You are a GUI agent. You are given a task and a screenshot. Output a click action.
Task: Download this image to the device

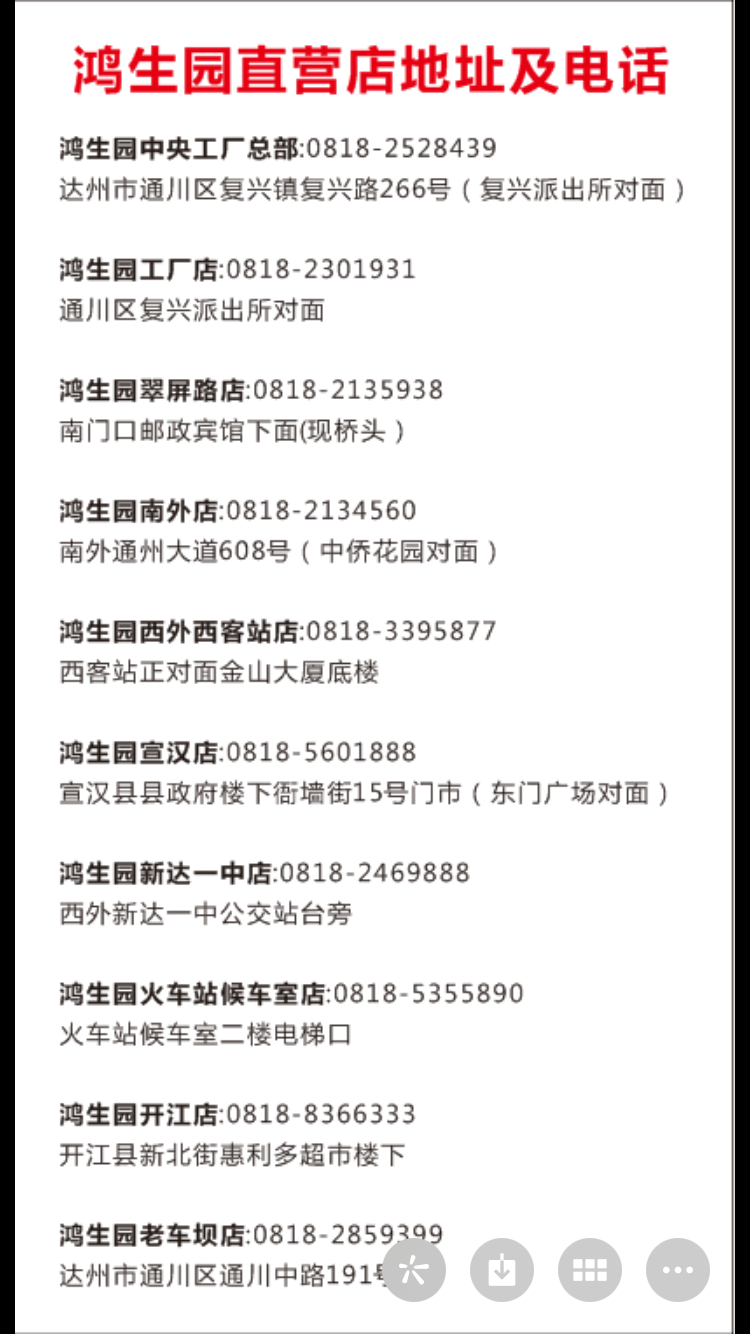(502, 1270)
